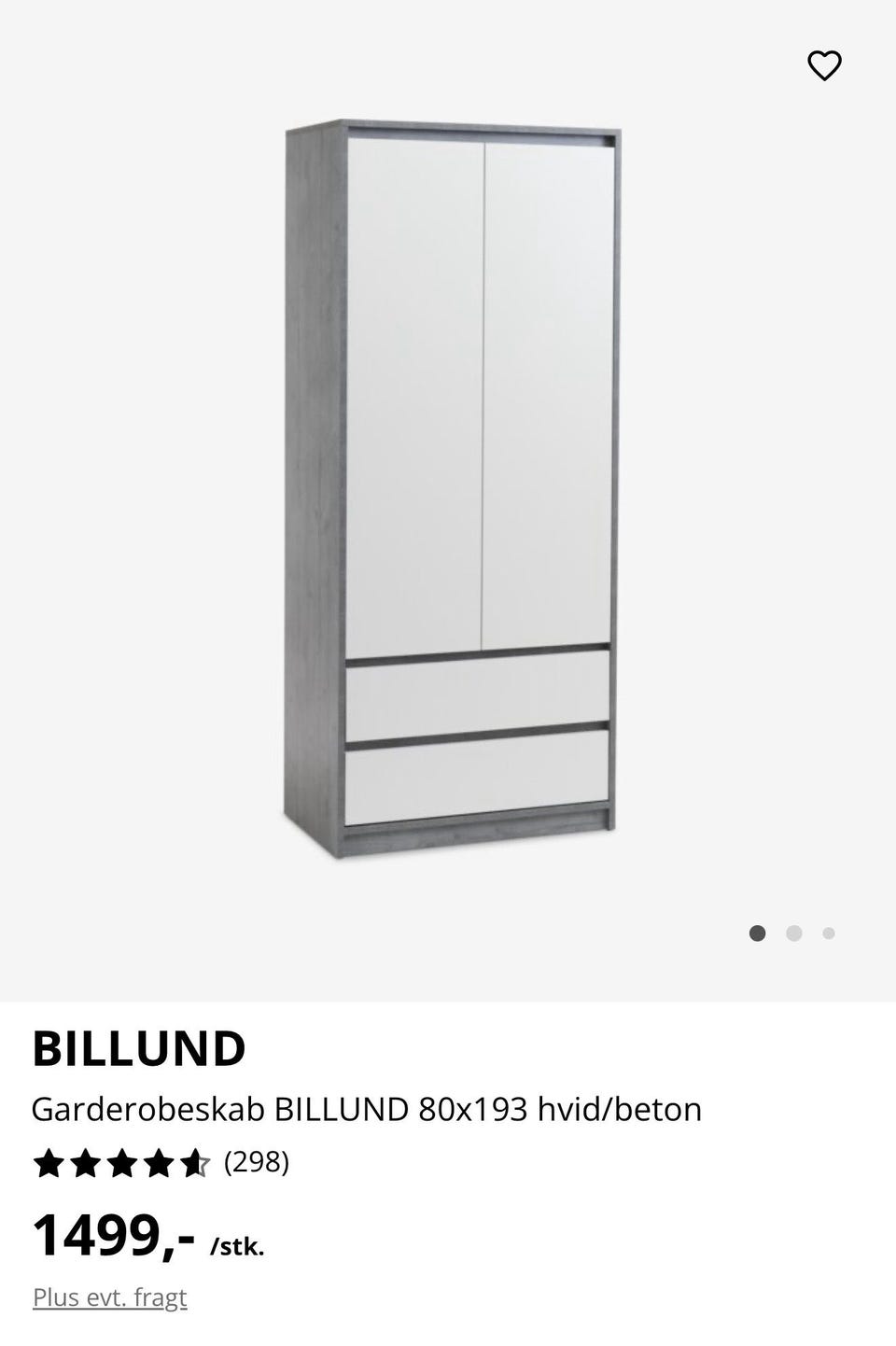This screenshot has height=1346, width=896.
Task: Open the BILLUND wardrobe photo
Action: [448, 485]
